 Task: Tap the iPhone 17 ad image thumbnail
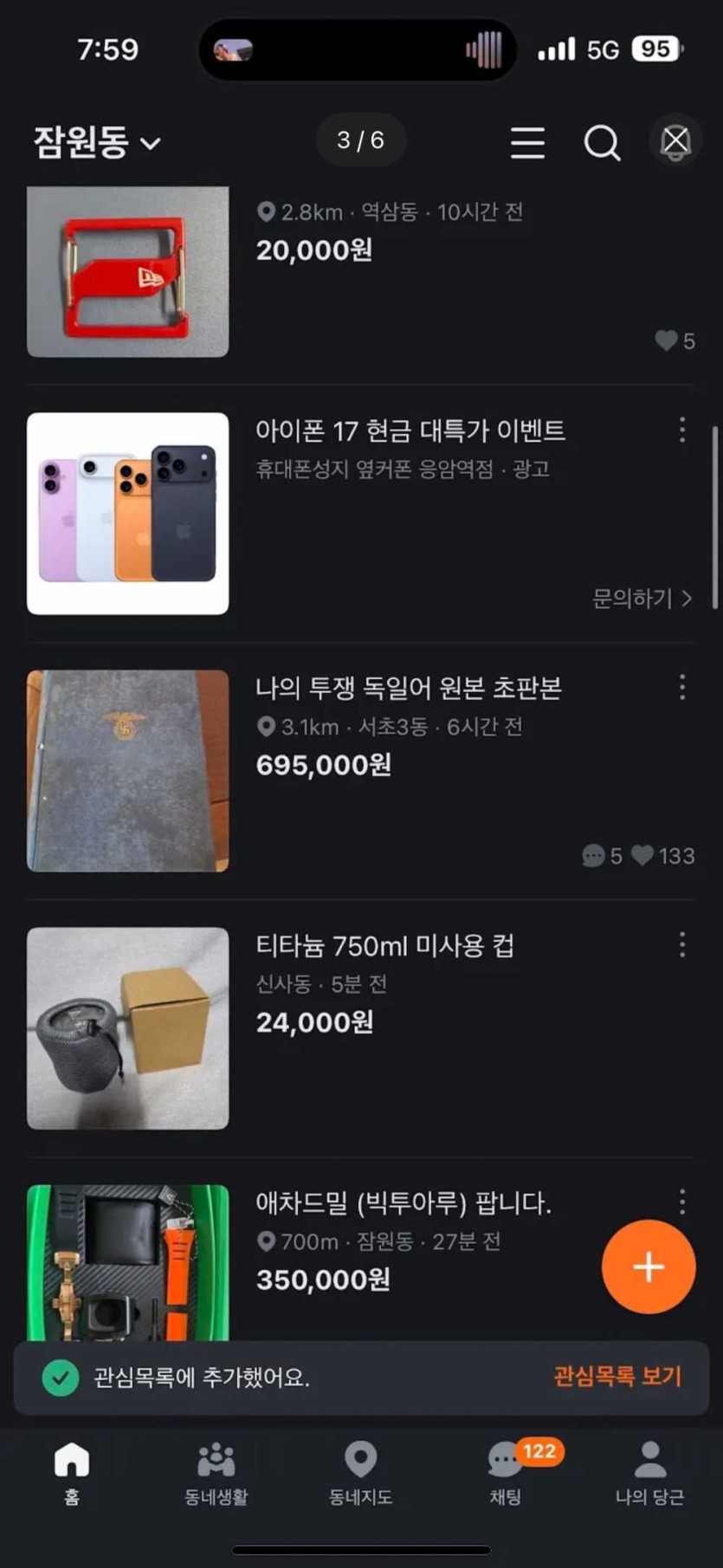127,513
